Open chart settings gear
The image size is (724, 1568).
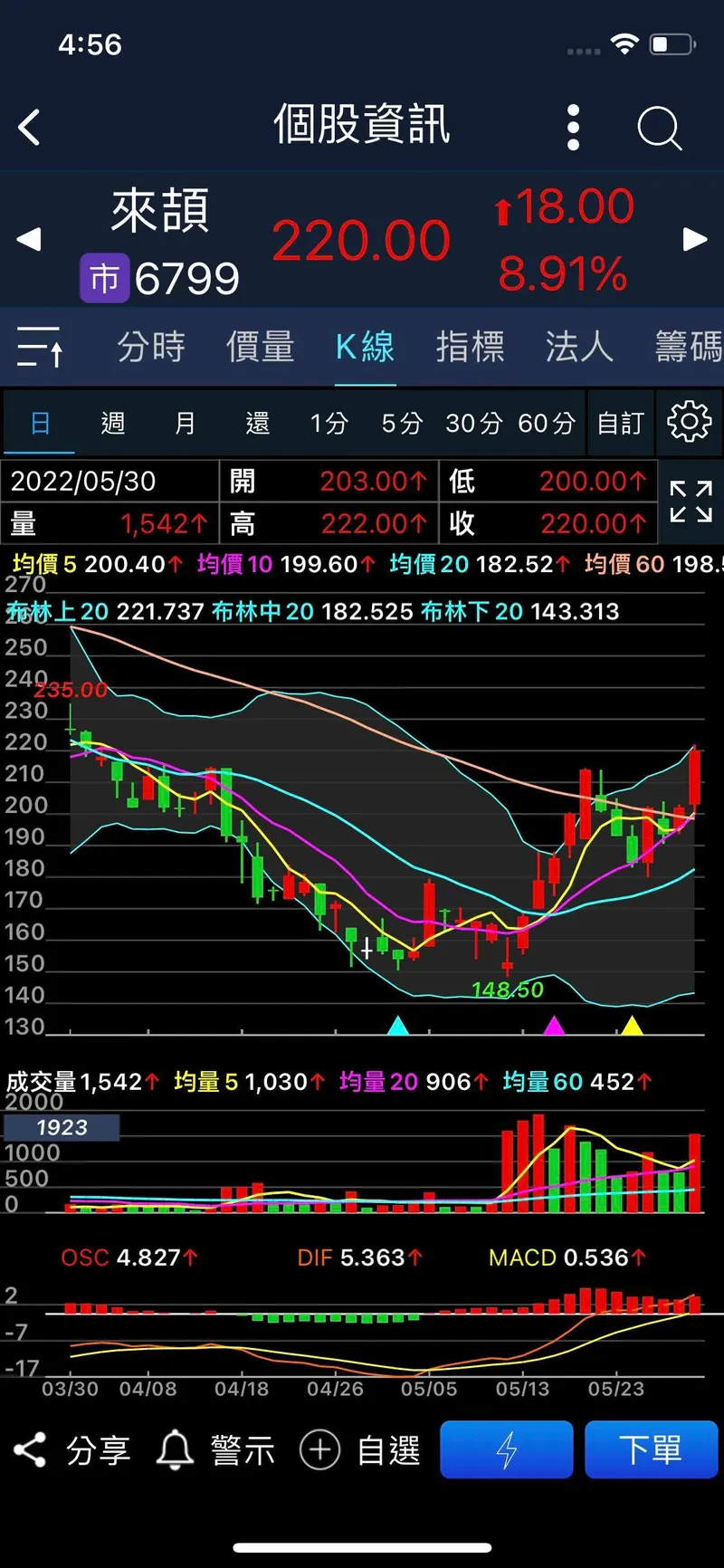pos(689,422)
